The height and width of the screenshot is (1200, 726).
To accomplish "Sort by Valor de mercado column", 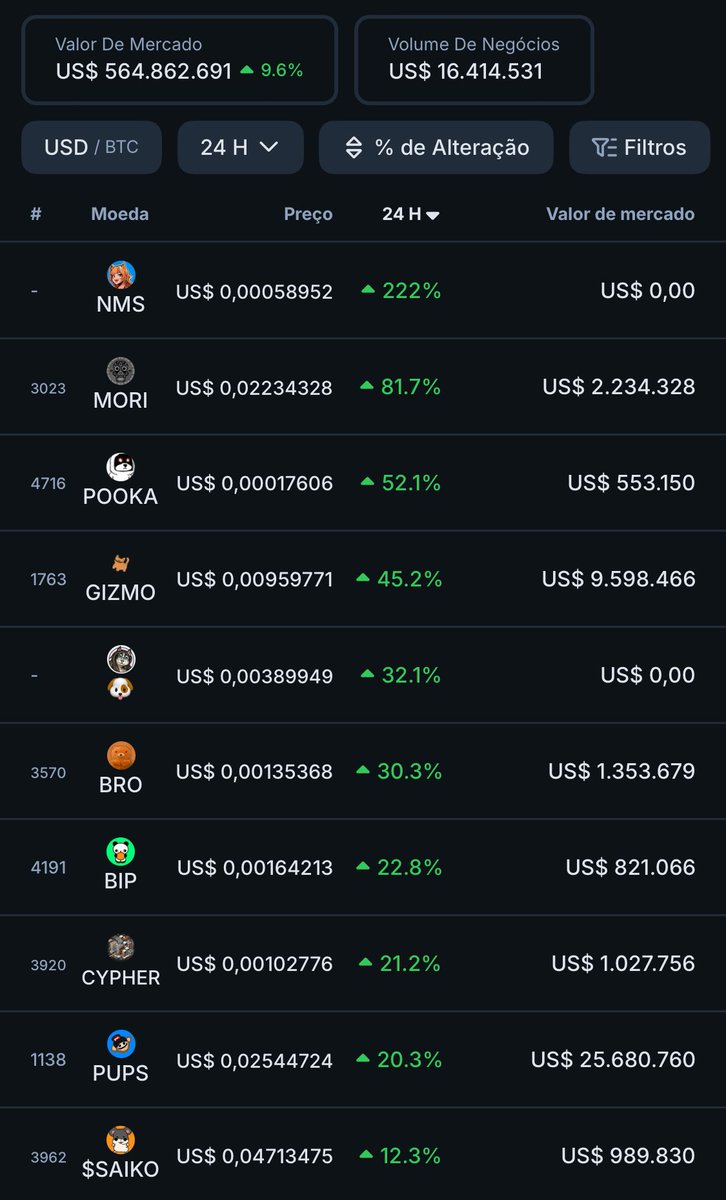I will tap(620, 214).
